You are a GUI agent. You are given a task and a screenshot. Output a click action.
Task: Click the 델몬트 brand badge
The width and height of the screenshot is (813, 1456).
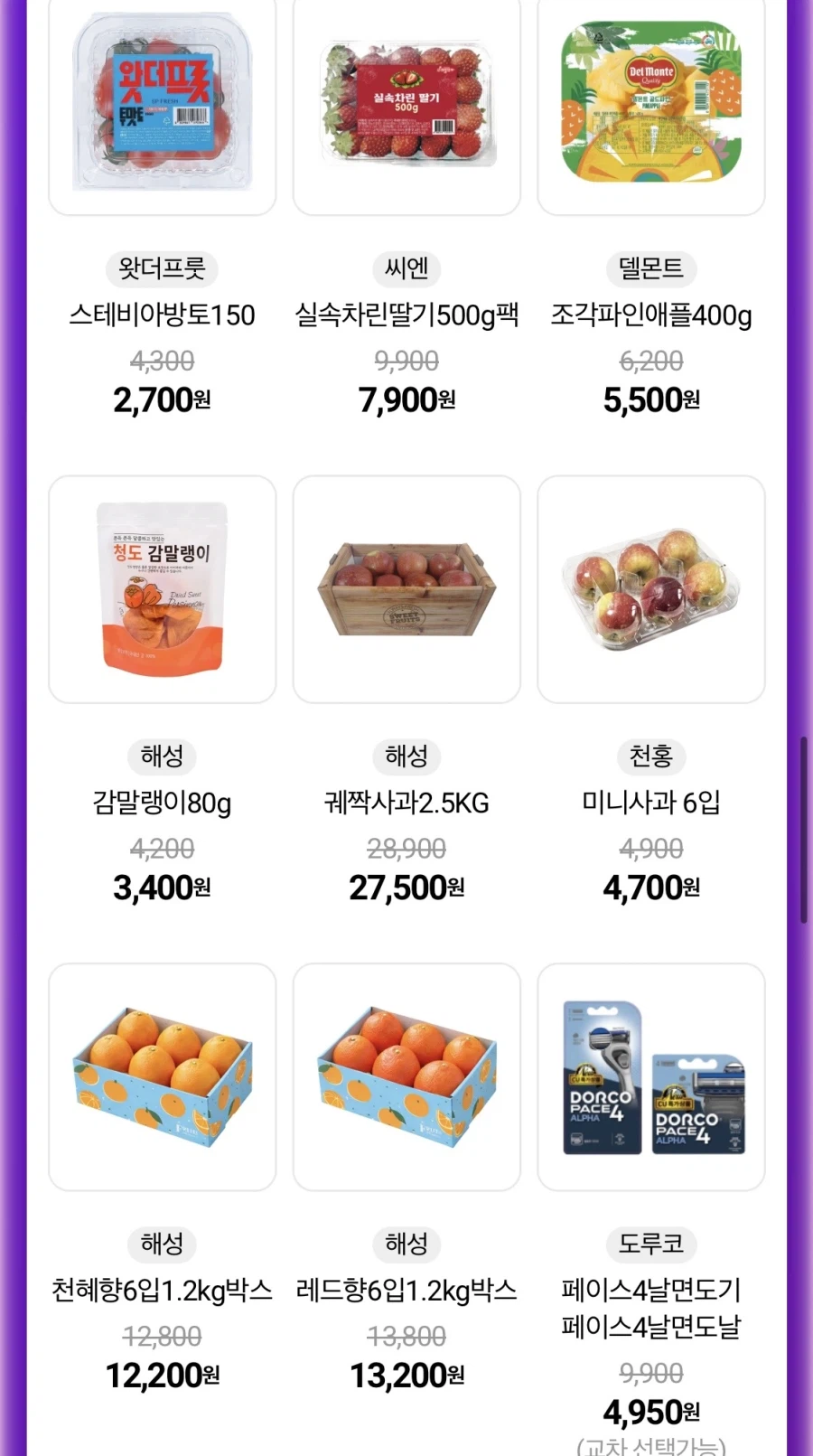[650, 268]
